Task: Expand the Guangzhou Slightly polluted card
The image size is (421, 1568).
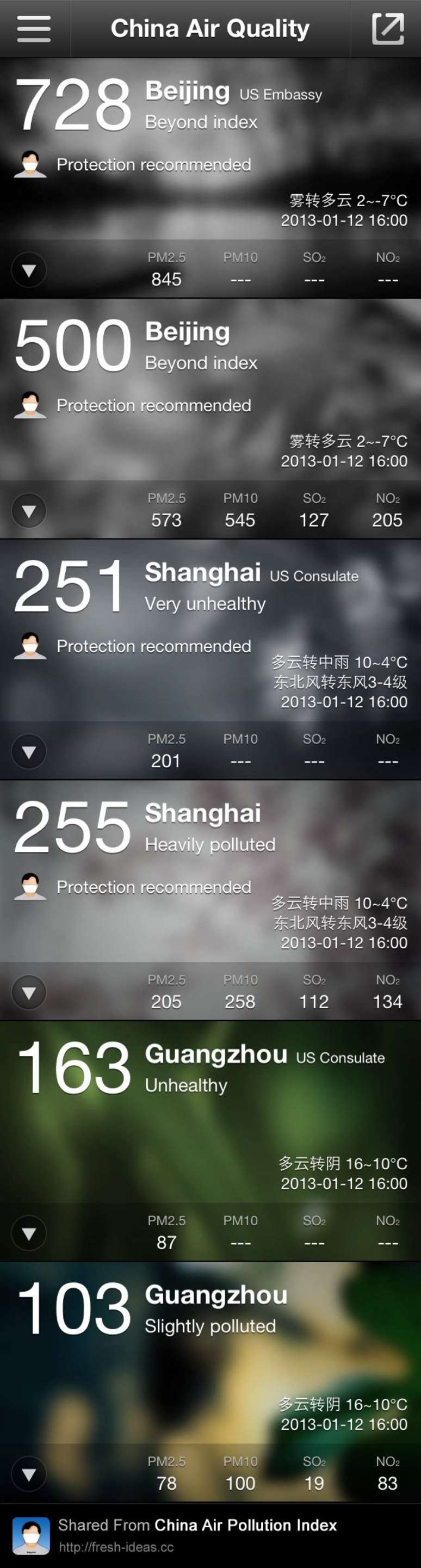Action: (x=29, y=1474)
